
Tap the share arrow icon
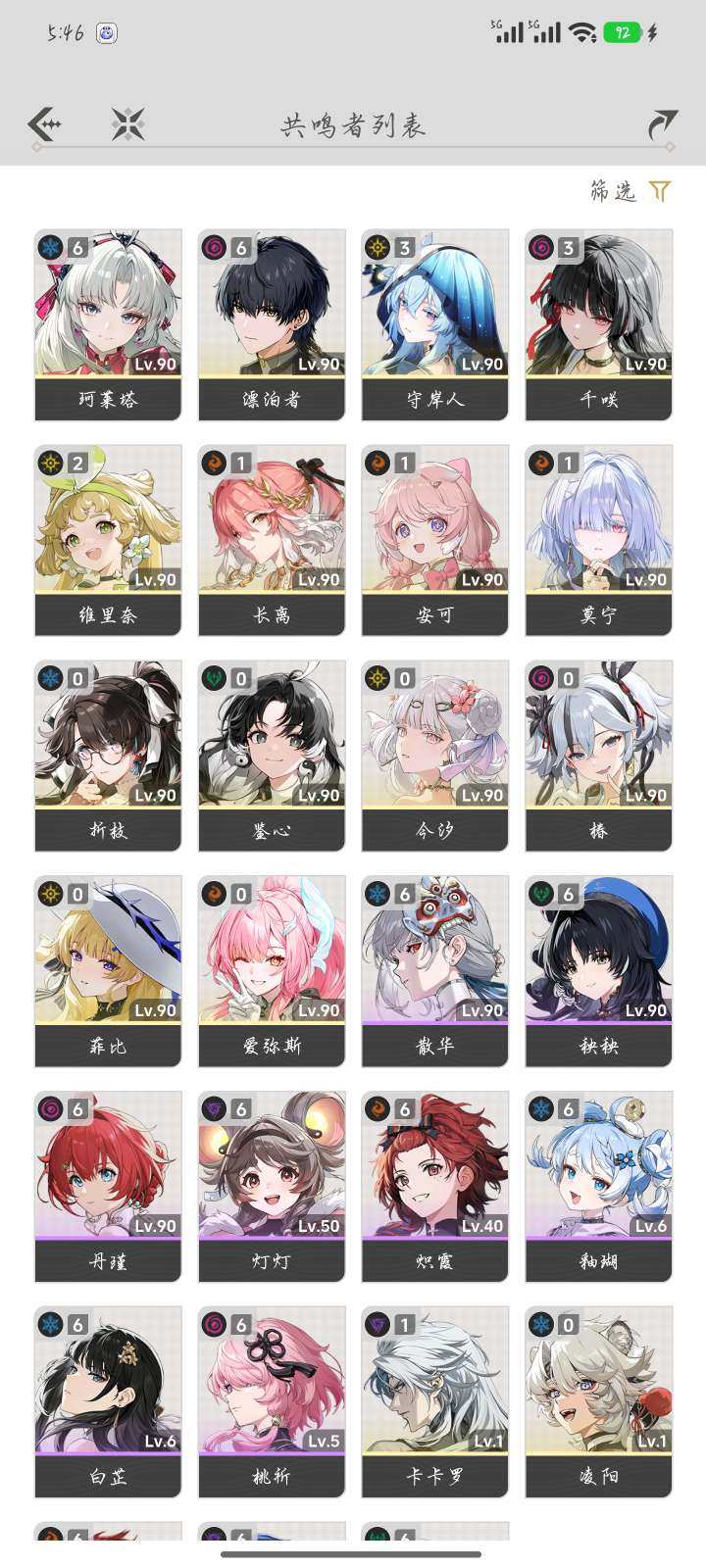(x=663, y=124)
